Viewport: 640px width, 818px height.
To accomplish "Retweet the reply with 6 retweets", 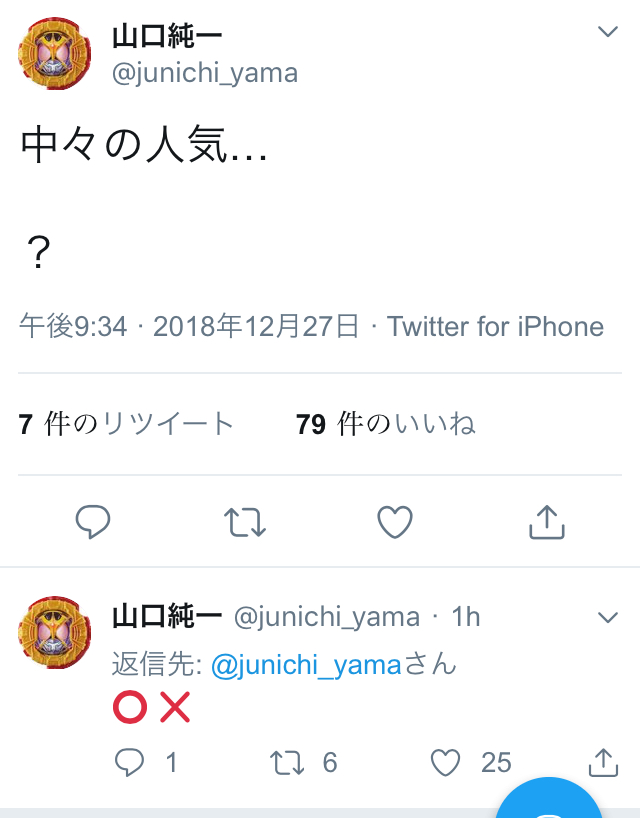I will click(289, 763).
